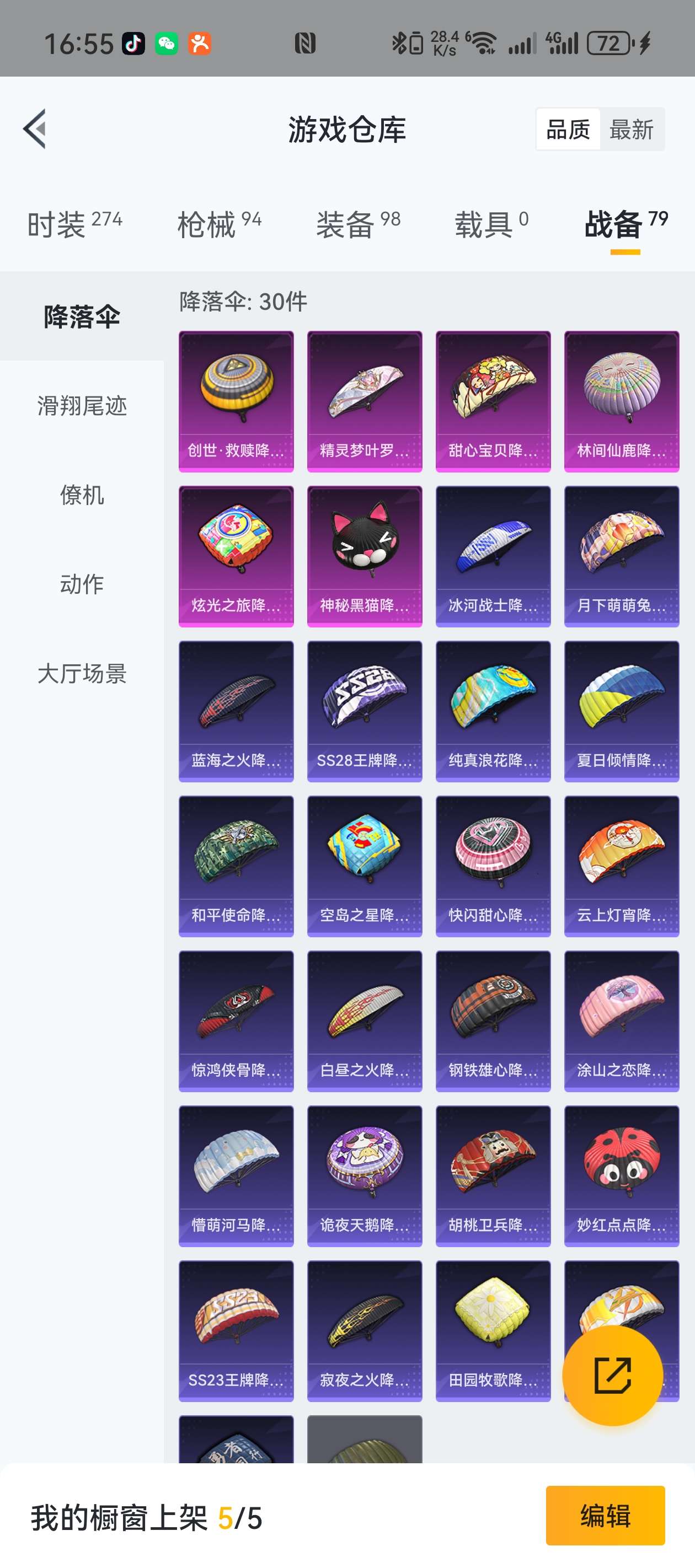
Task: Go back using the top-left arrow
Action: click(35, 129)
